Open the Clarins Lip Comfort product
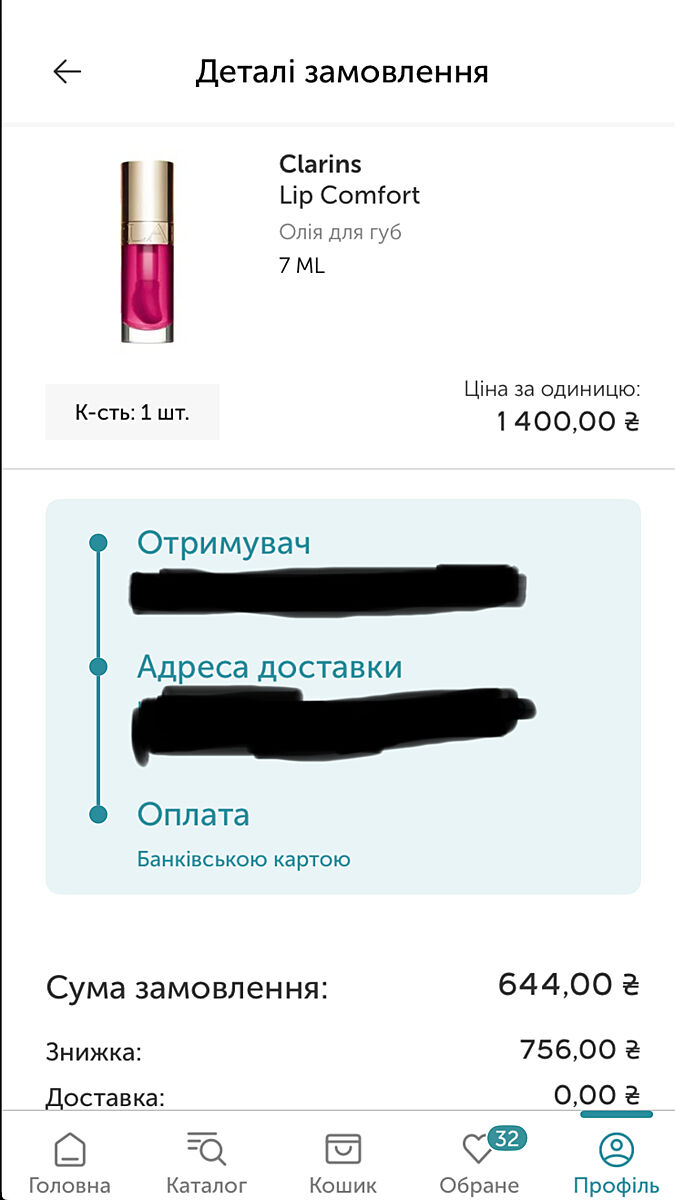675x1200 pixels. point(349,194)
